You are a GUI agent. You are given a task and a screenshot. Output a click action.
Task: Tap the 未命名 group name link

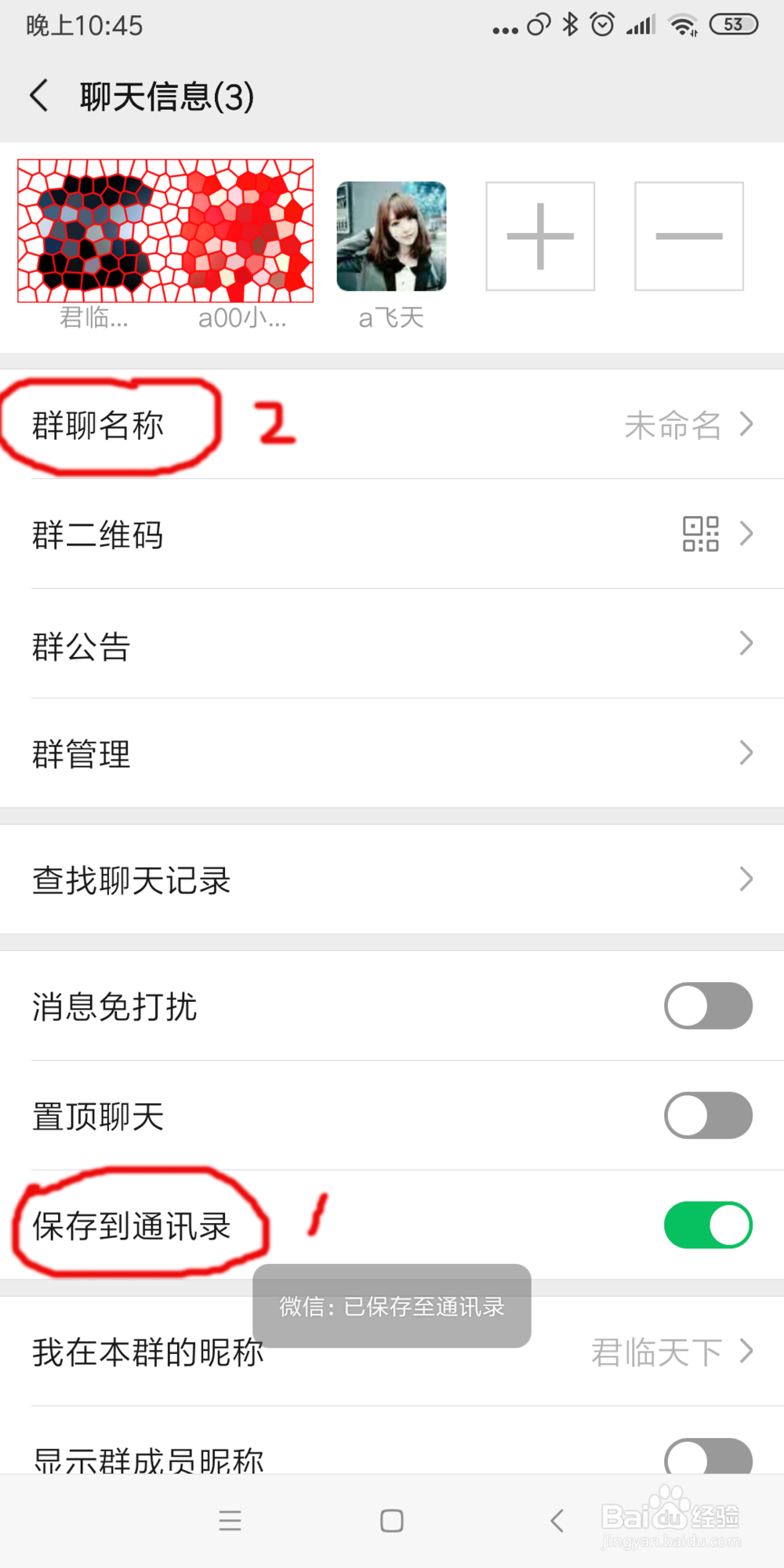pos(673,424)
